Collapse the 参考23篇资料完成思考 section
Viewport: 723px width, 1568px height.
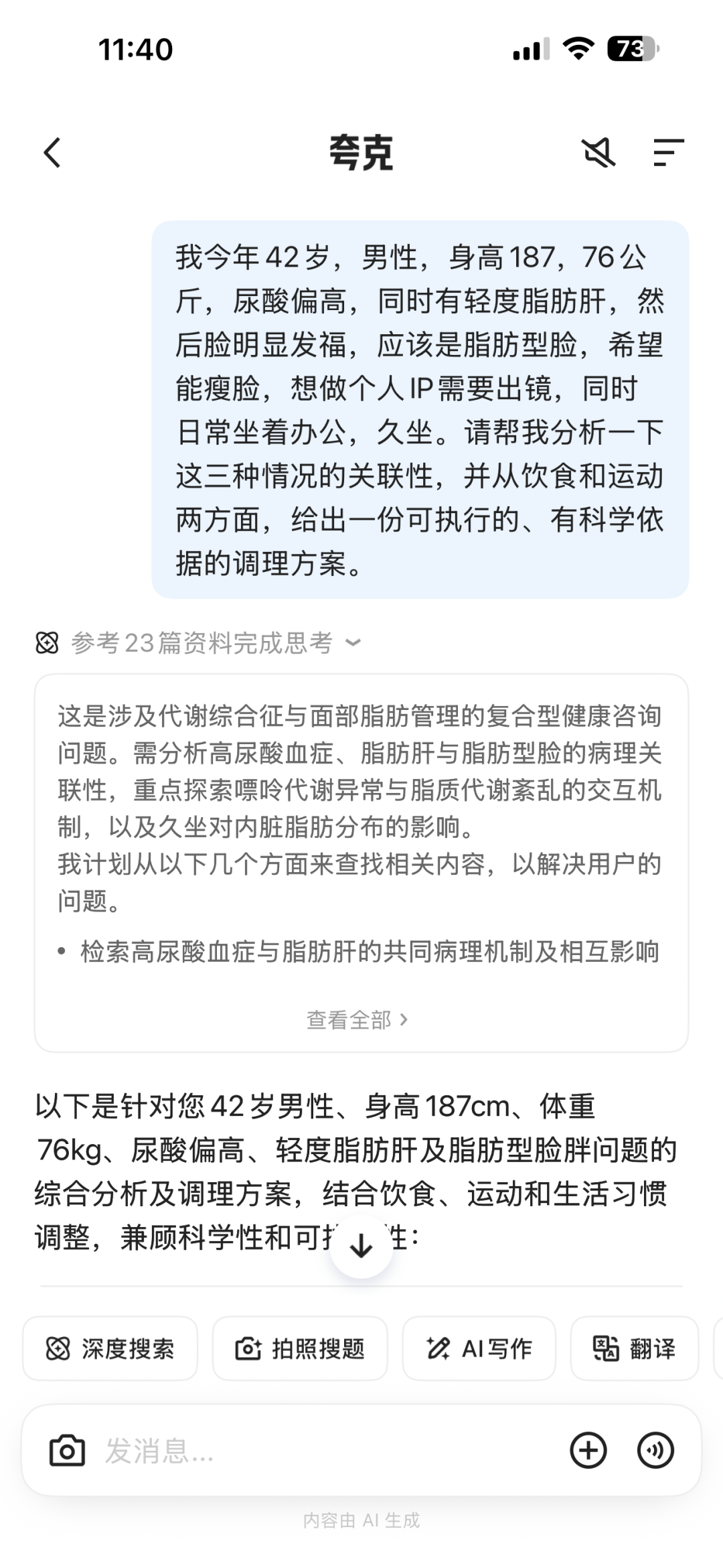[353, 643]
